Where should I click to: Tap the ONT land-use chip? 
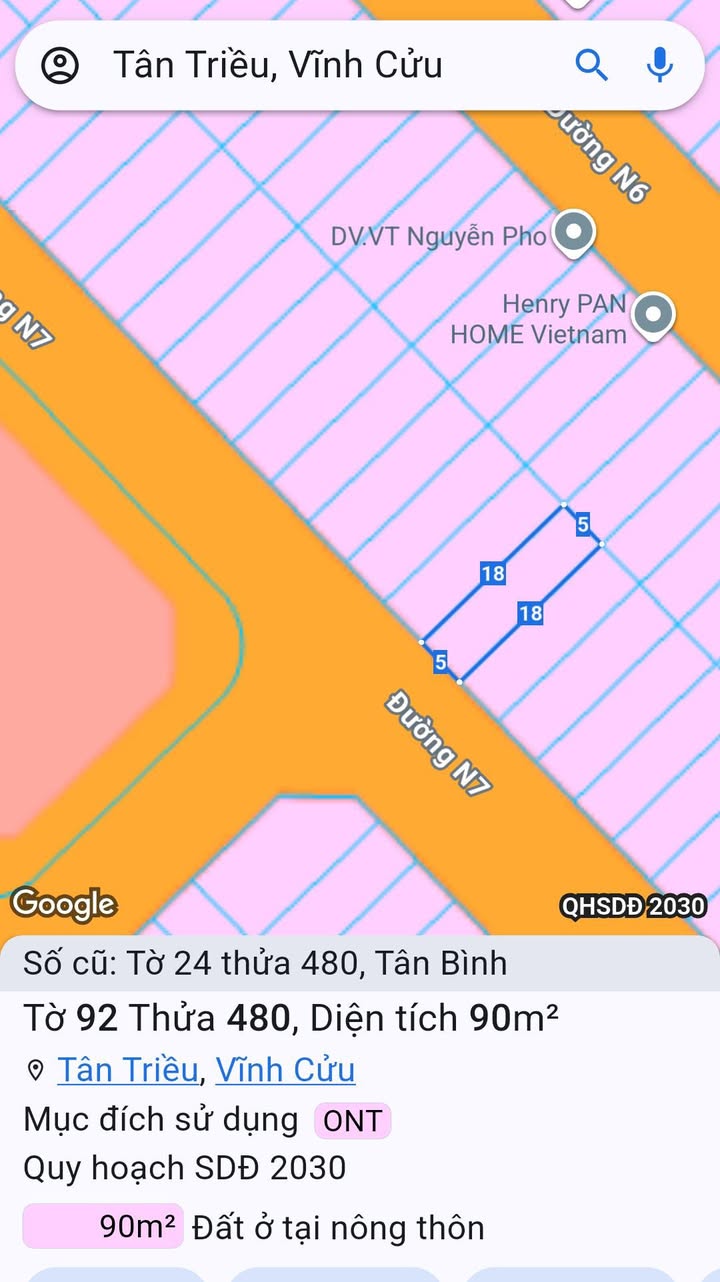click(352, 1121)
